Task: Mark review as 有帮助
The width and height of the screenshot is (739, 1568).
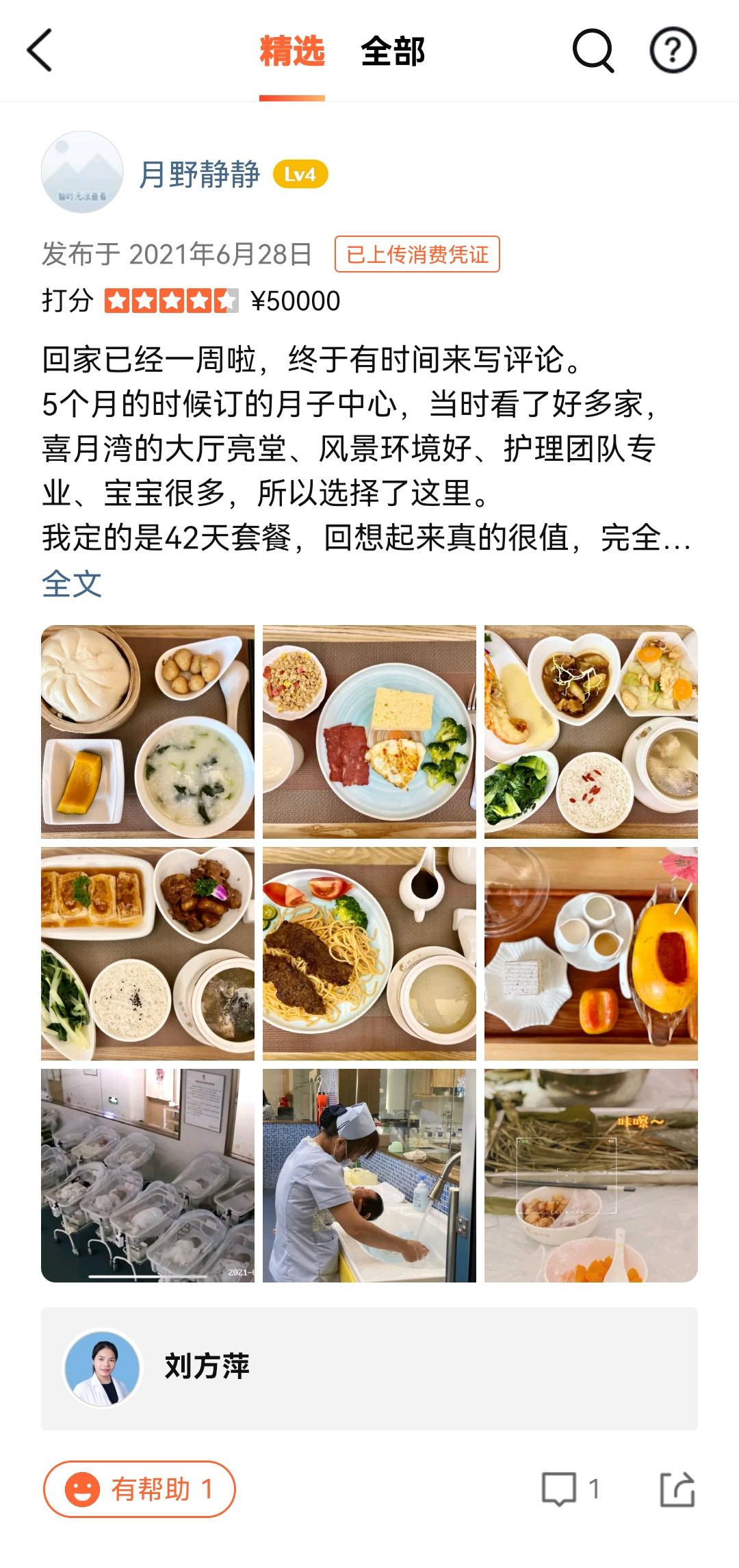Action: click(x=140, y=1489)
